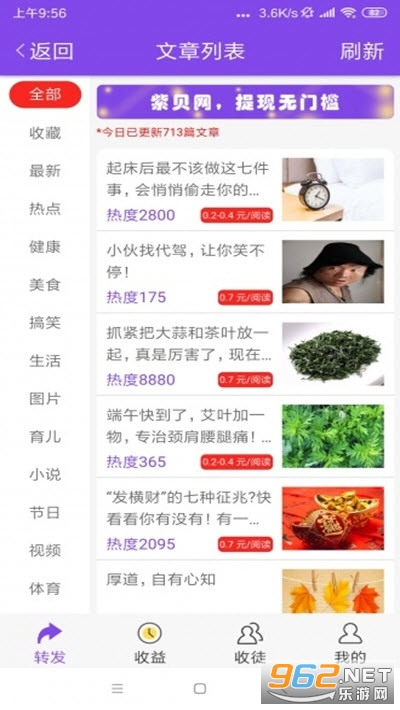
Task: Open the article 小伙找代驾，让你笑不停
Action: [245, 272]
